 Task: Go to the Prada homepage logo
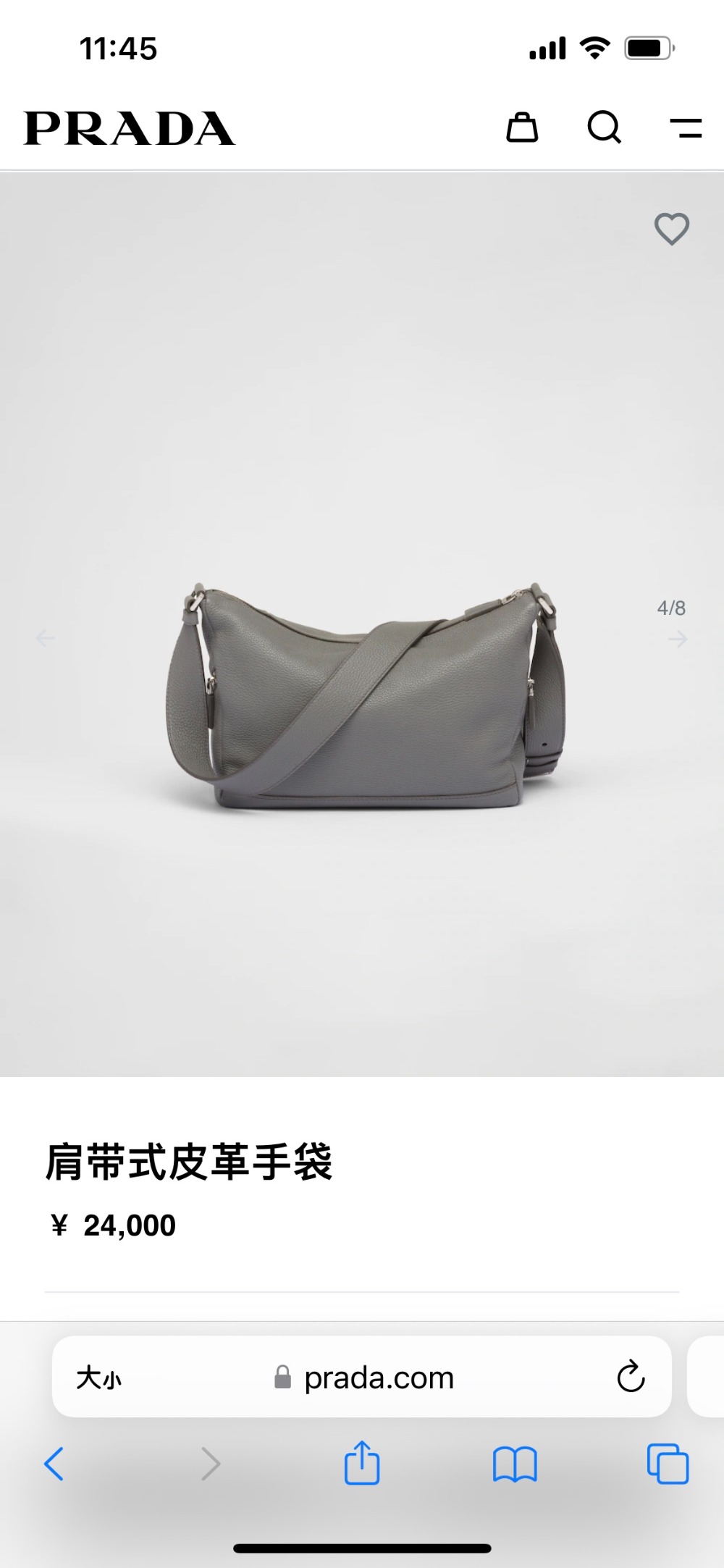130,128
